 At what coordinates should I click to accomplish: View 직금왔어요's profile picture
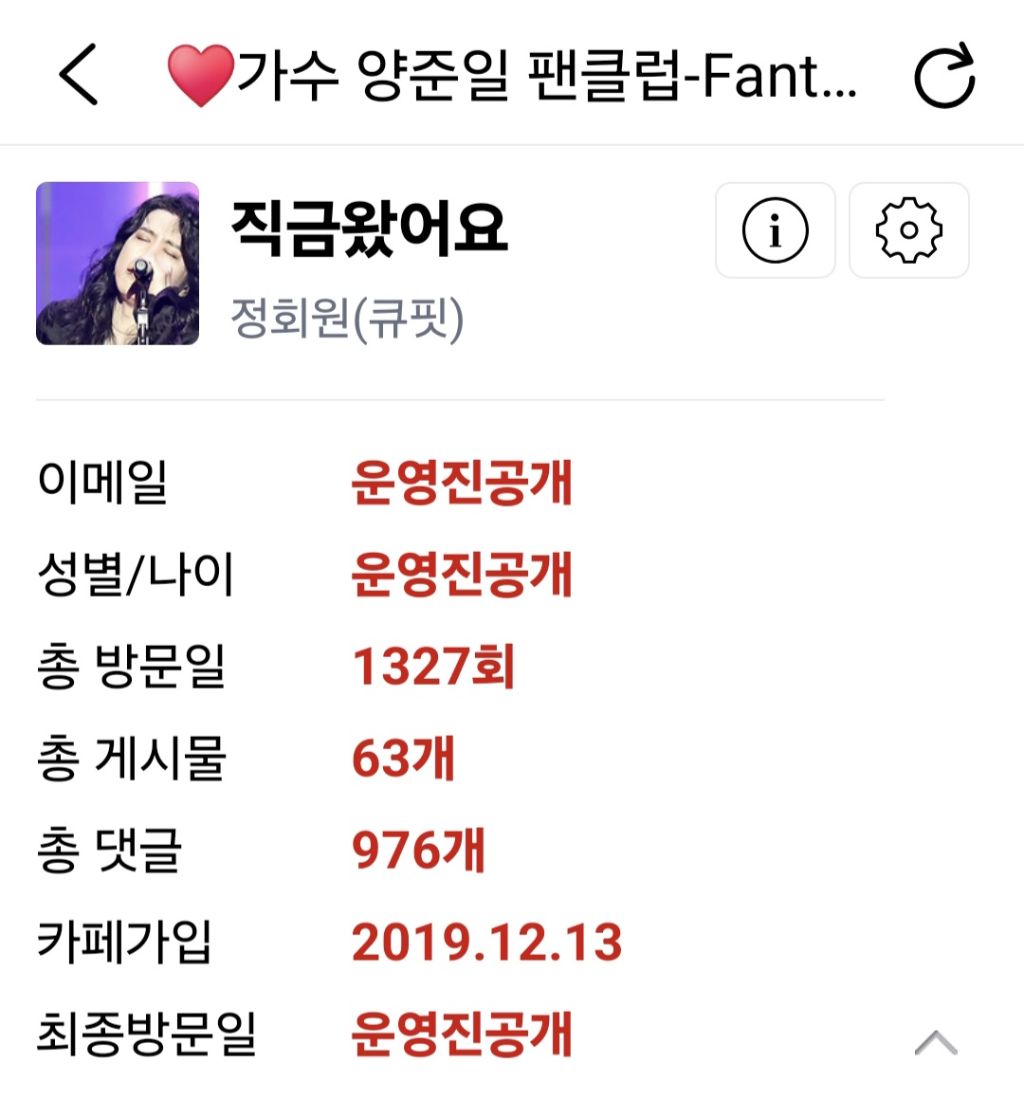pyautogui.click(x=117, y=263)
